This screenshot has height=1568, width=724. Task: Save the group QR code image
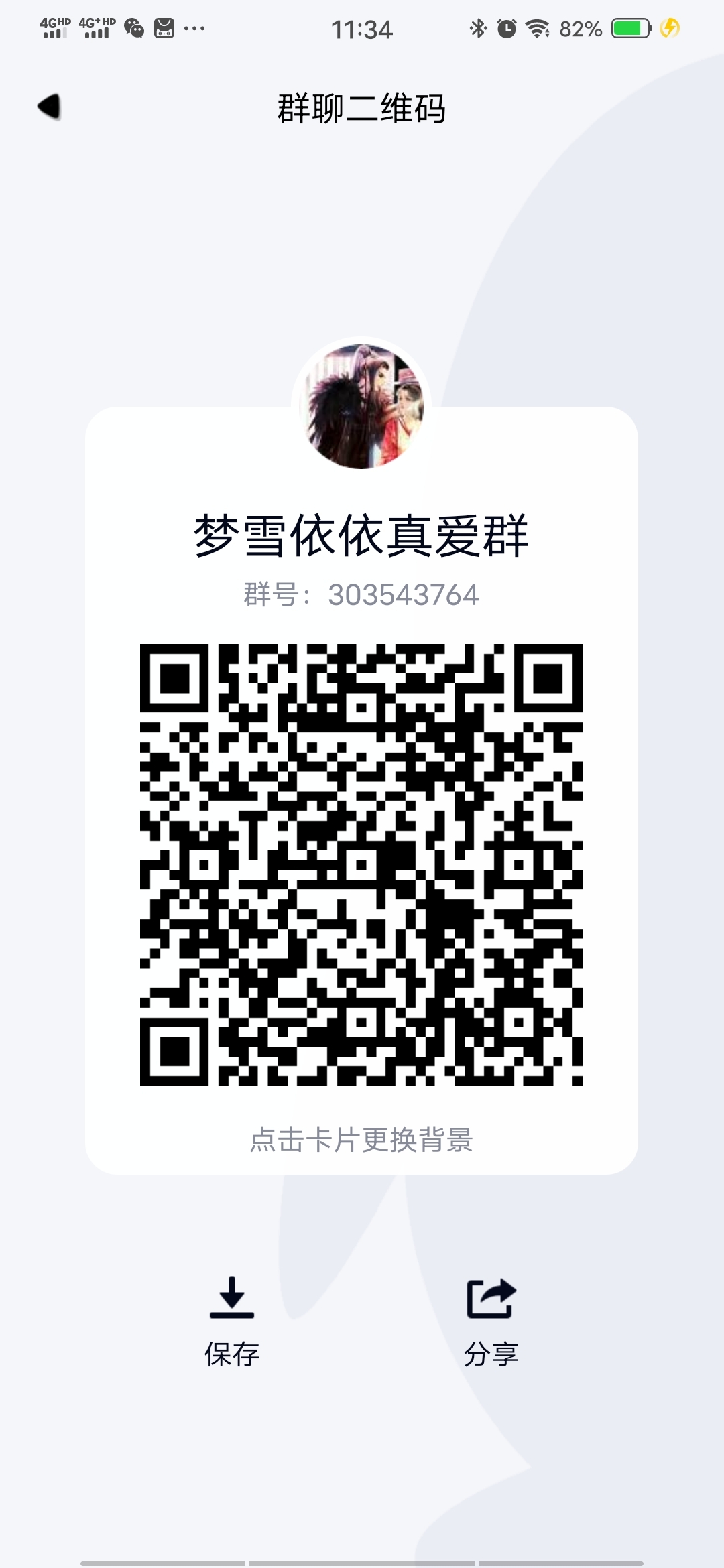[x=232, y=1321]
